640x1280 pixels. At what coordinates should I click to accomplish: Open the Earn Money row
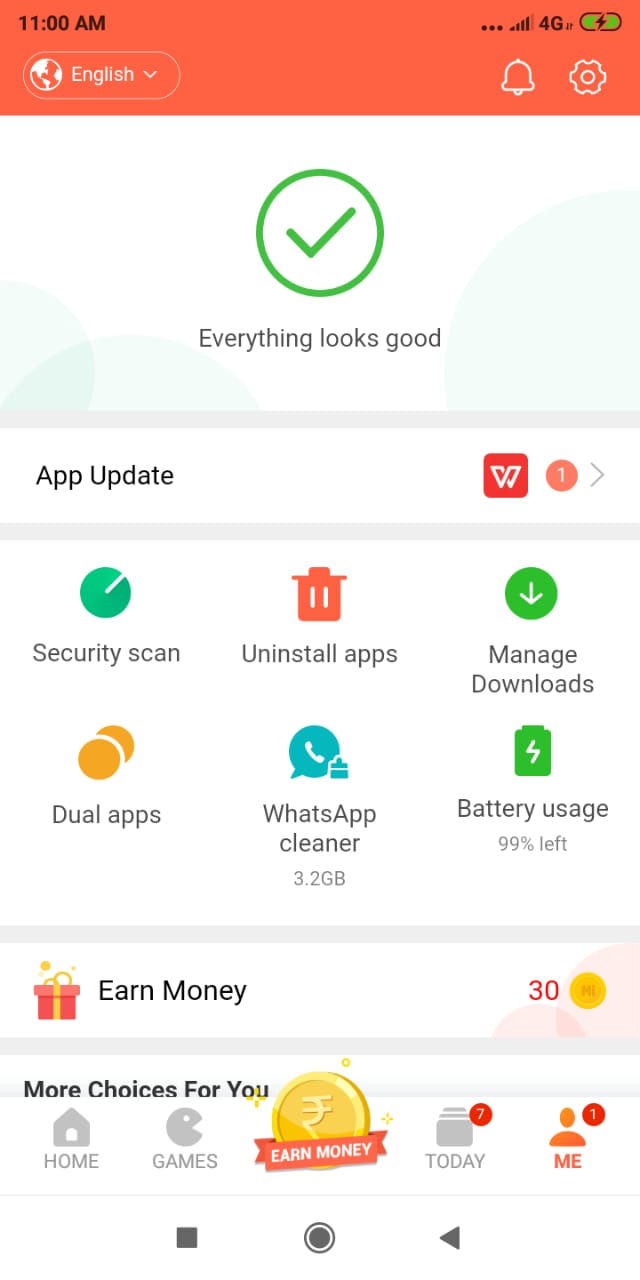click(320, 991)
